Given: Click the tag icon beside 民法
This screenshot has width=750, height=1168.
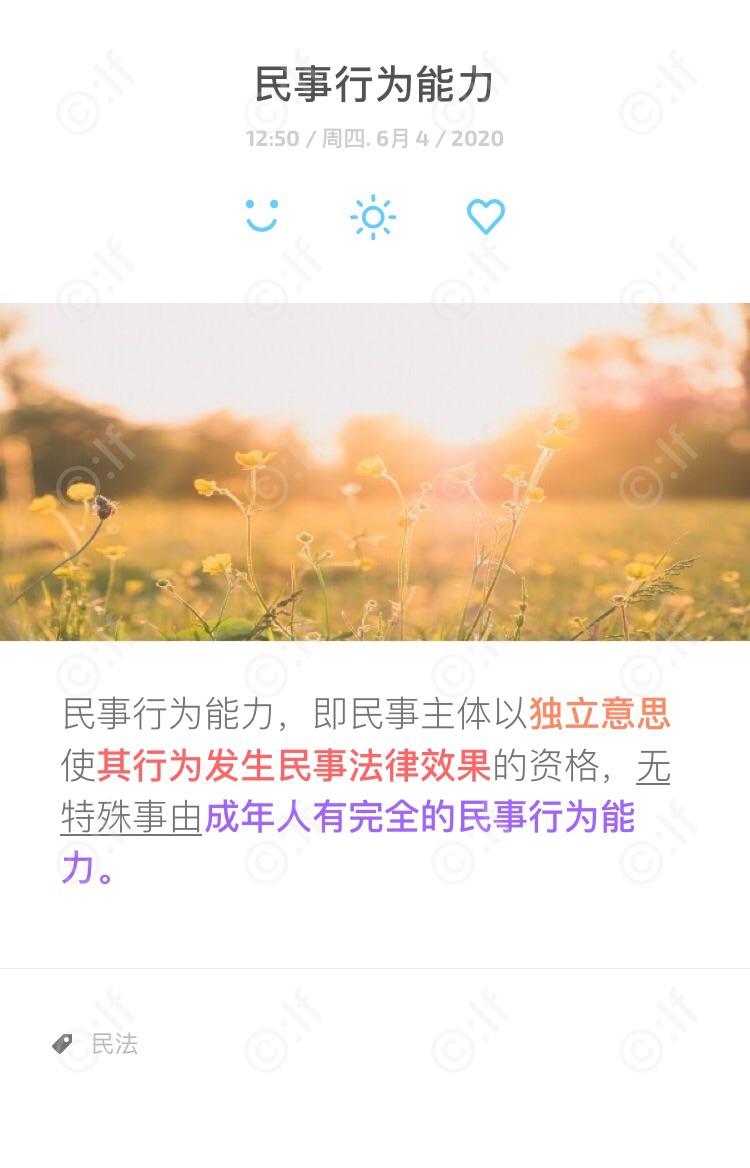Looking at the screenshot, I should tap(62, 1045).
